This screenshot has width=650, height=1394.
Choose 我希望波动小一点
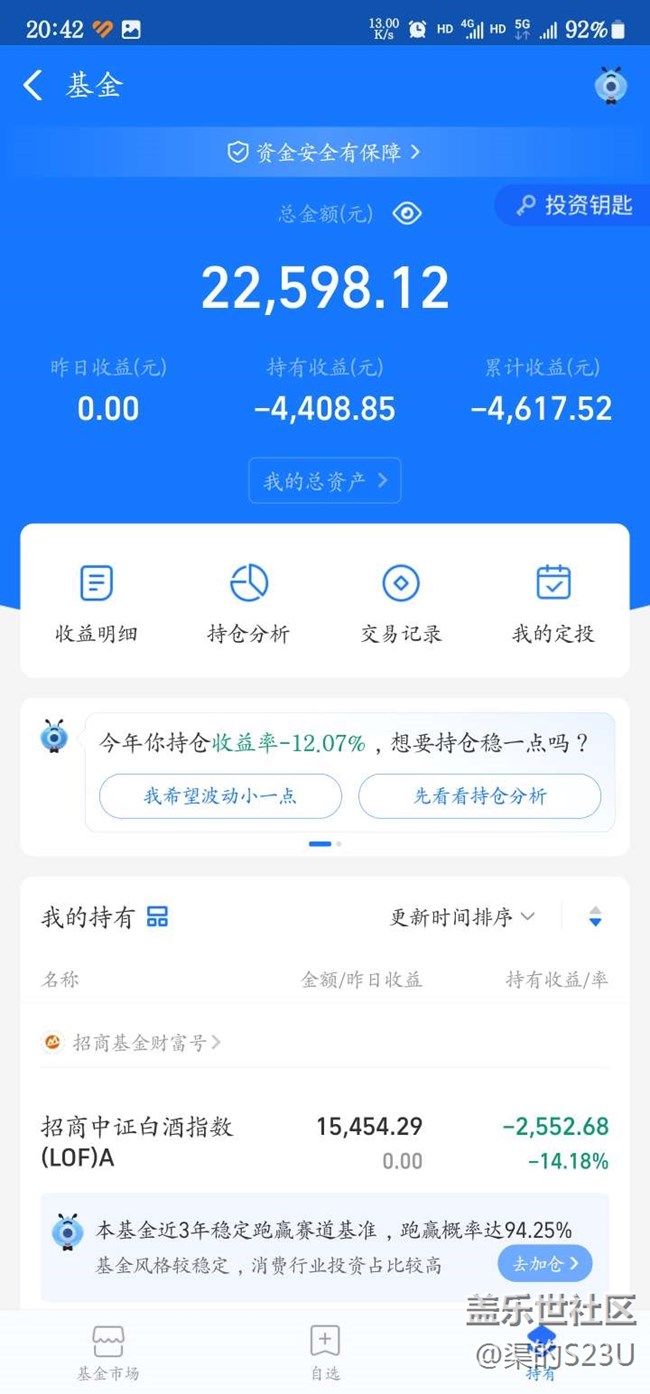(220, 796)
